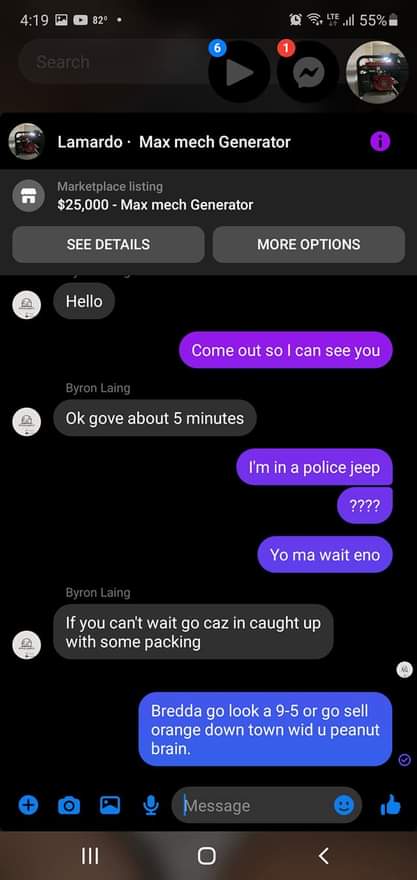Go back using the system navigation

pos(324,855)
